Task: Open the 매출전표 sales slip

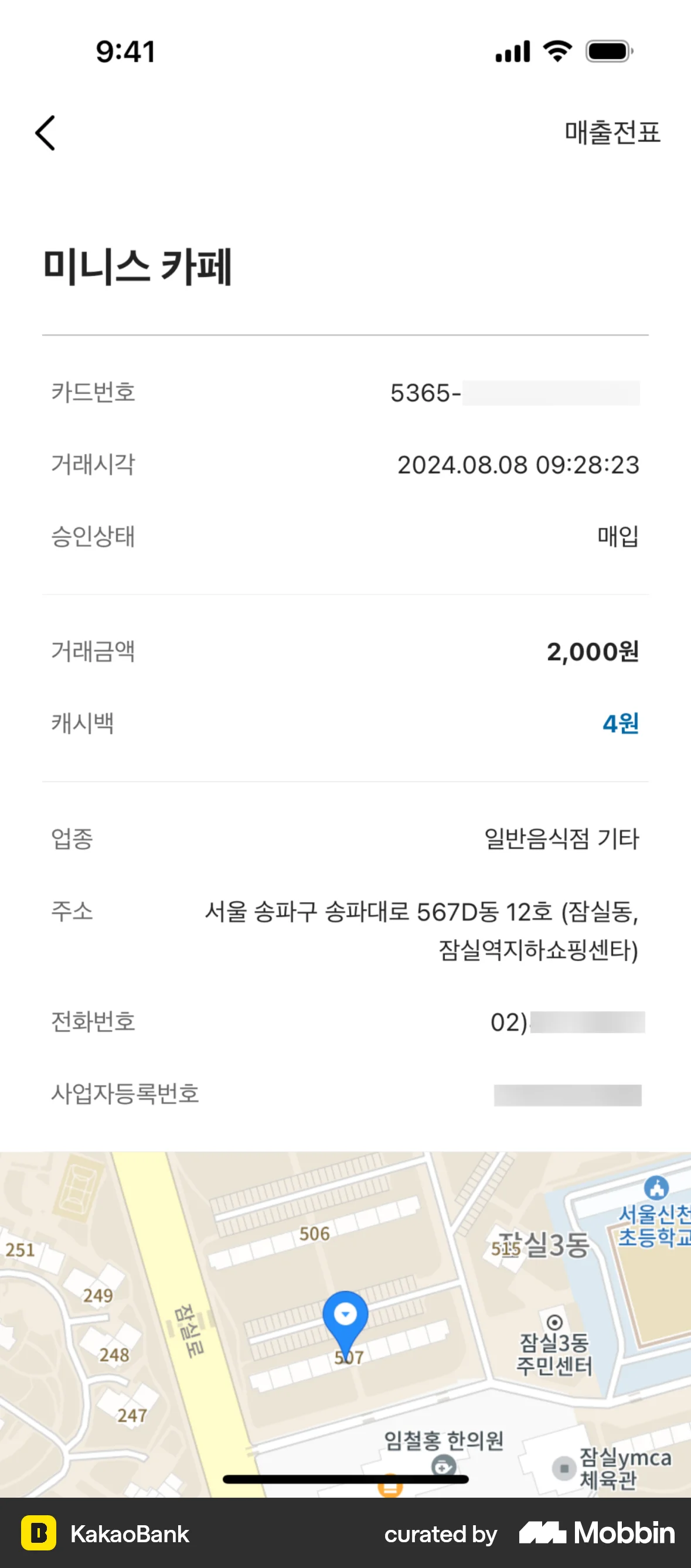Action: 611,132
